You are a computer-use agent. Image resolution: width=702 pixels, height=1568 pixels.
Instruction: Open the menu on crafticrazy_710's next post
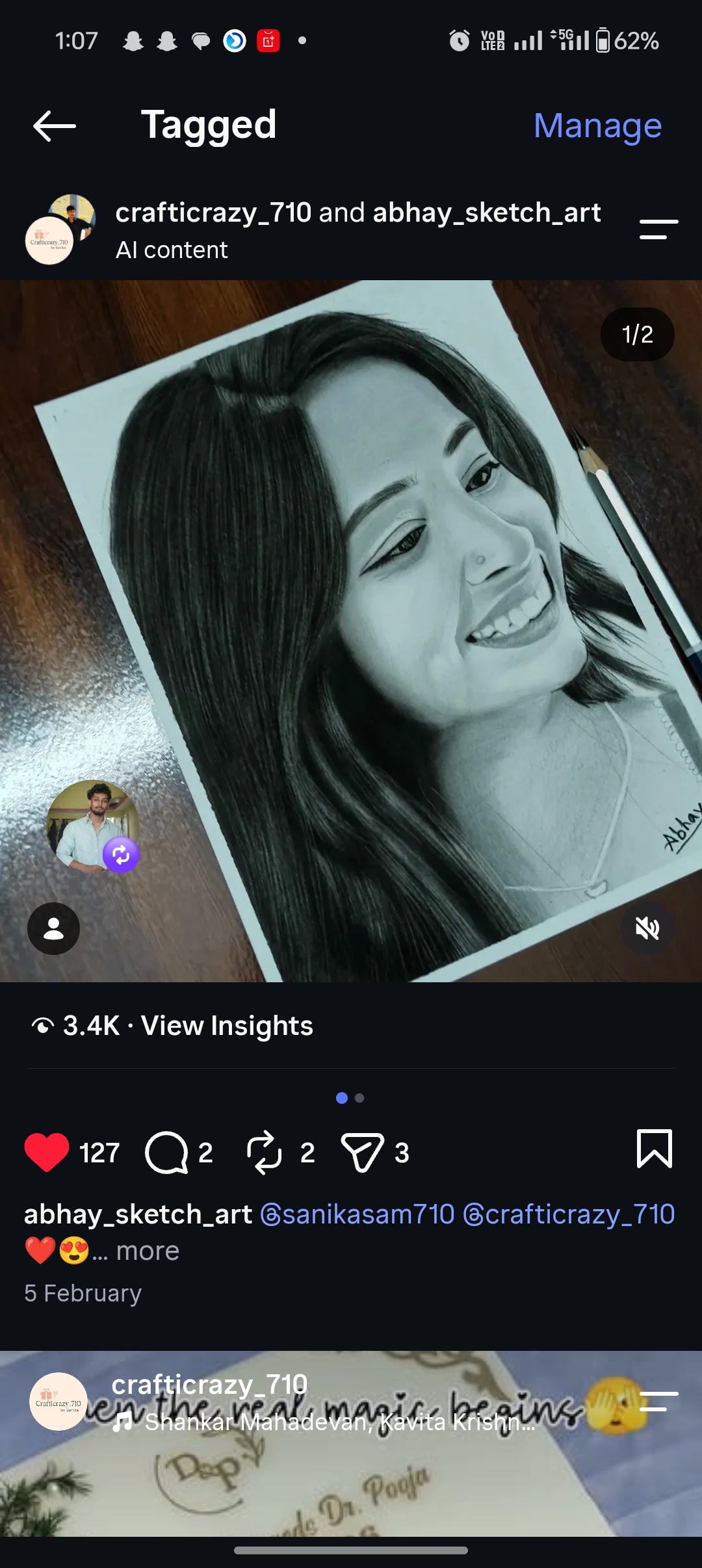tap(658, 1402)
